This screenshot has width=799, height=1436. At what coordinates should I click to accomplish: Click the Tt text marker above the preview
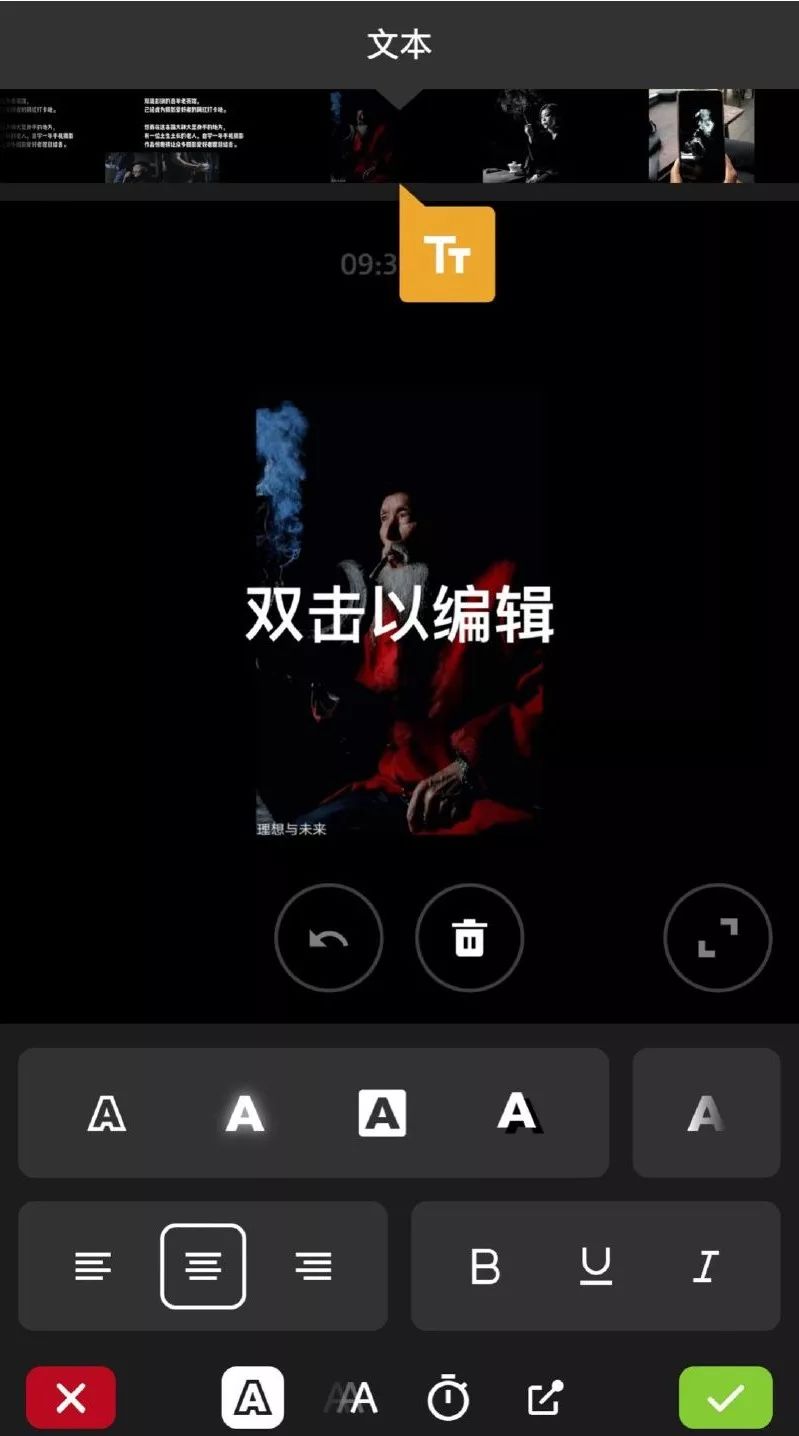point(447,253)
